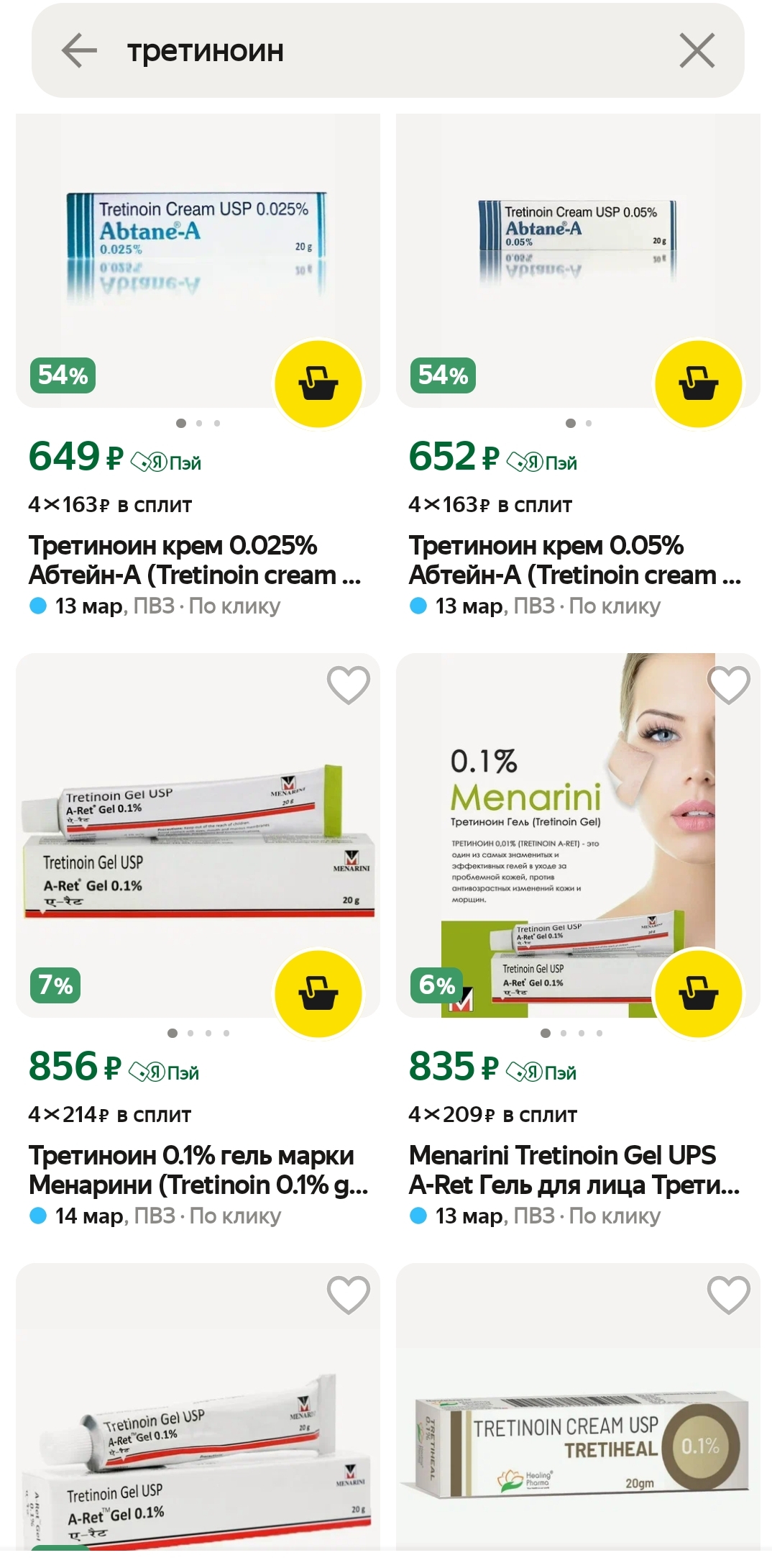Add the 856 ₽ Менарини gel to cart

tap(318, 993)
